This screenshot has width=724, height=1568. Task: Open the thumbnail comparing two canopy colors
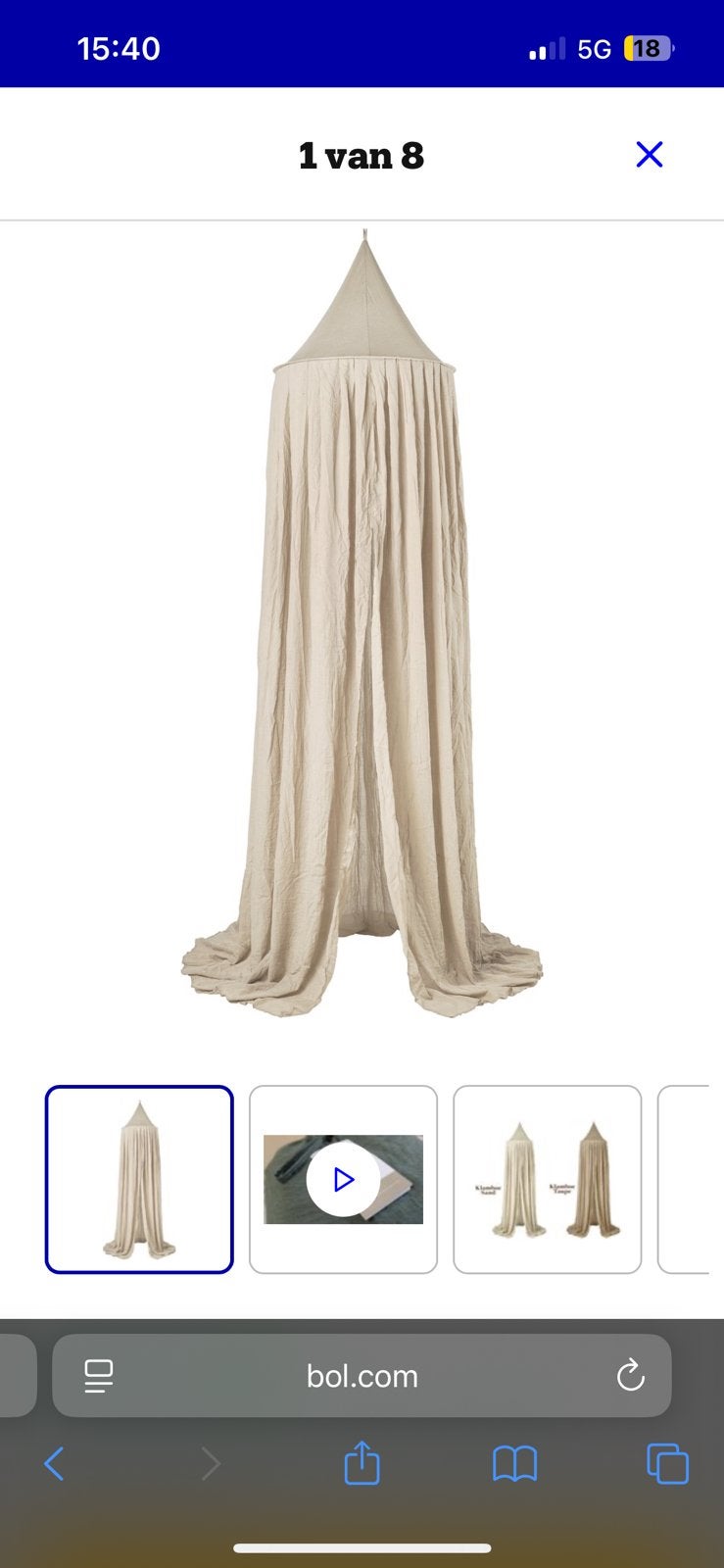point(547,1179)
